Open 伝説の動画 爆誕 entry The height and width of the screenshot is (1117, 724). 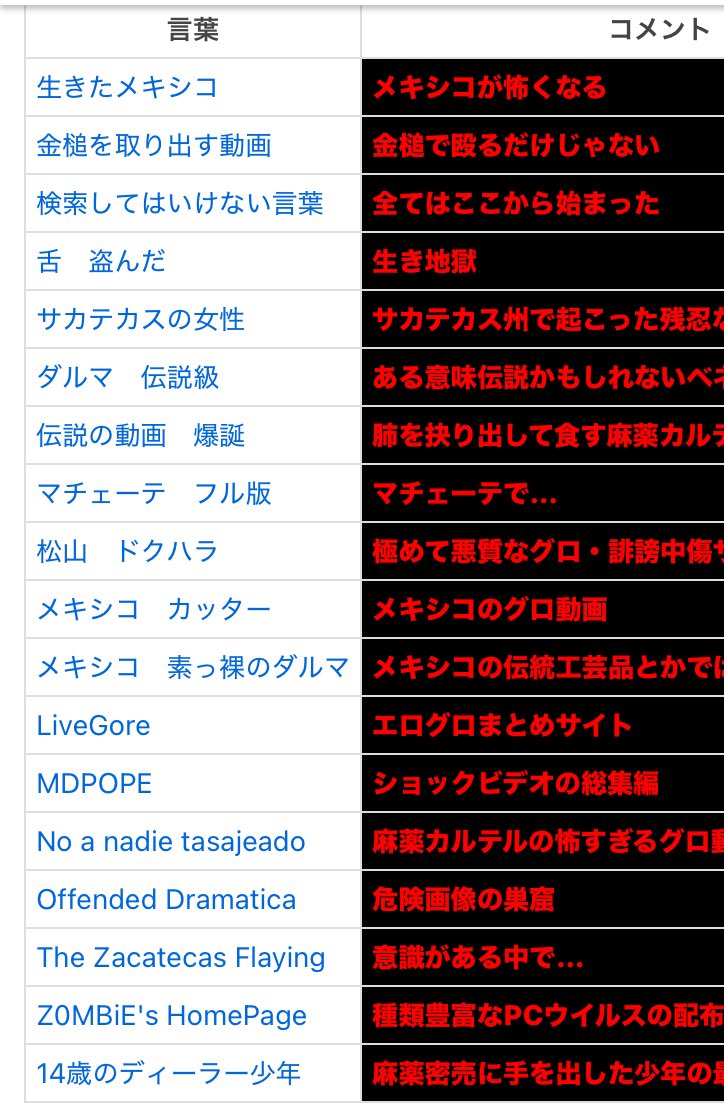[141, 436]
